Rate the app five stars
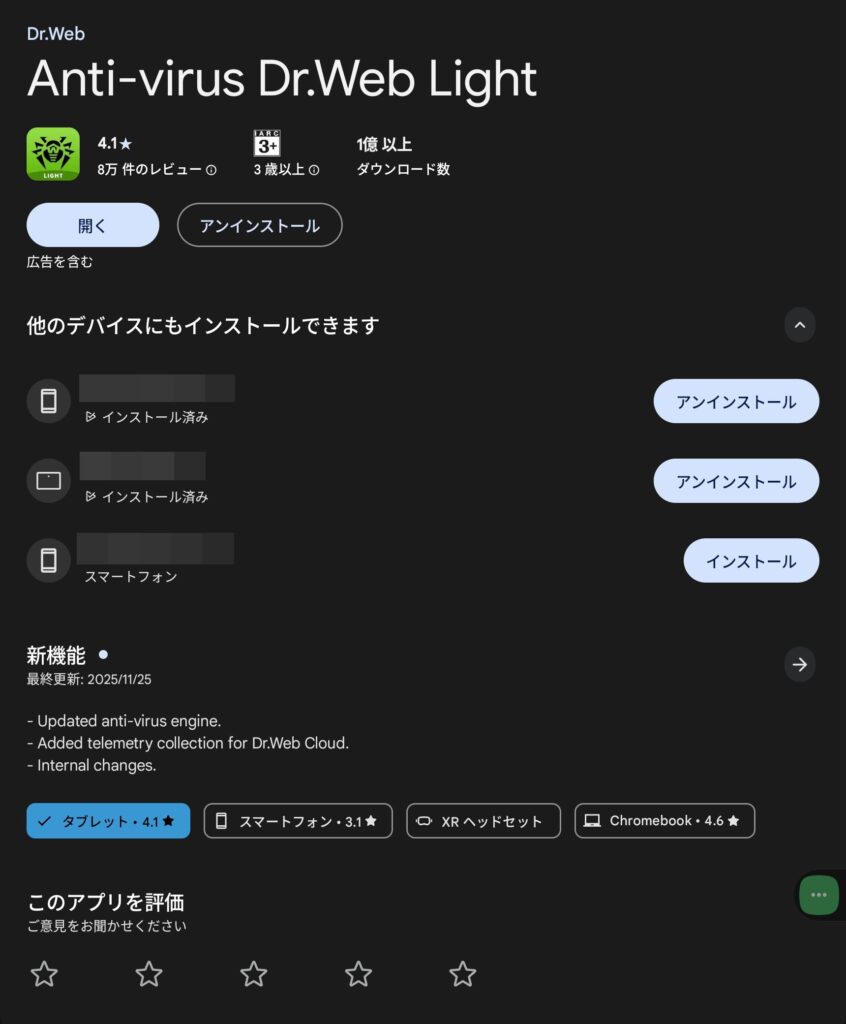The width and height of the screenshot is (846, 1024). coord(462,974)
